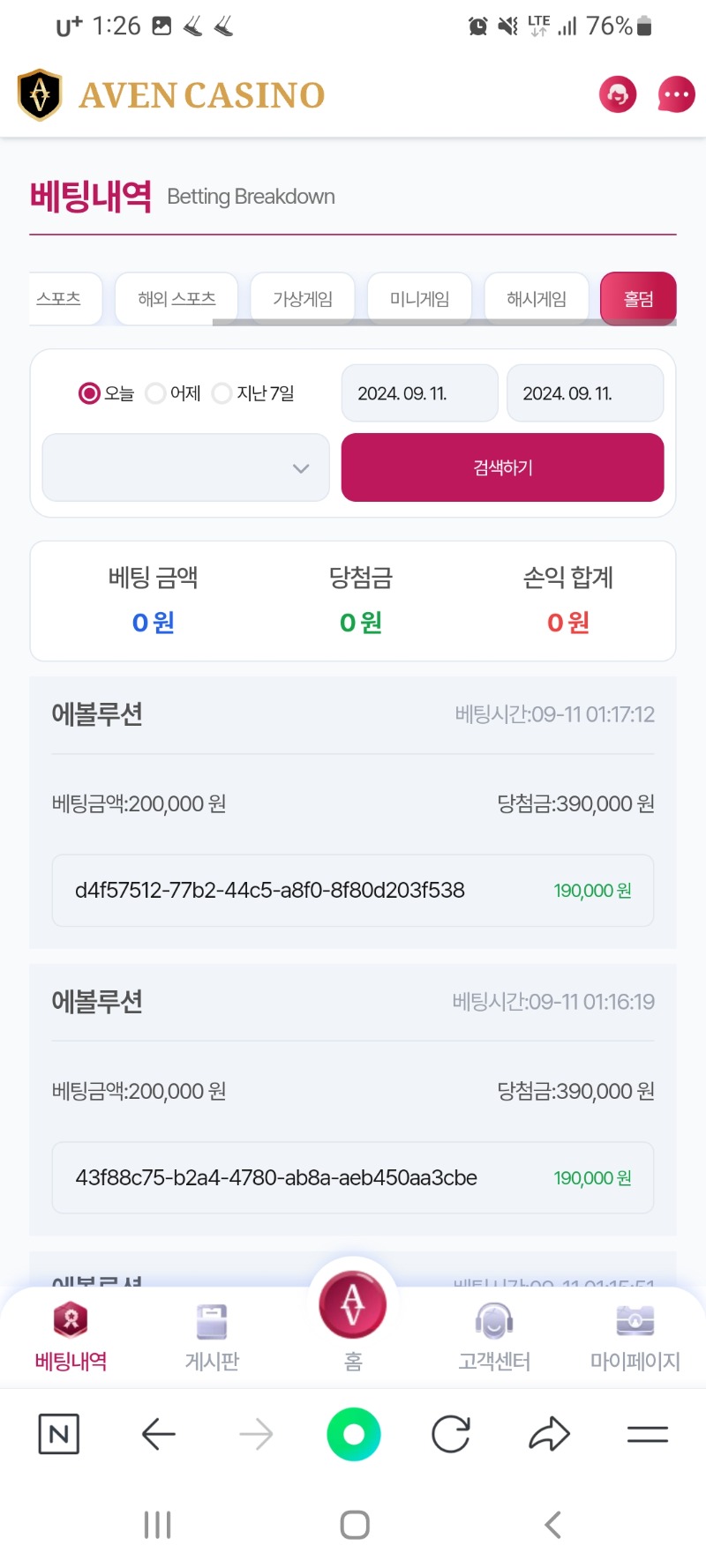Viewport: 706px width, 1568px height.
Task: Tap the 검색하기 search button
Action: [502, 467]
